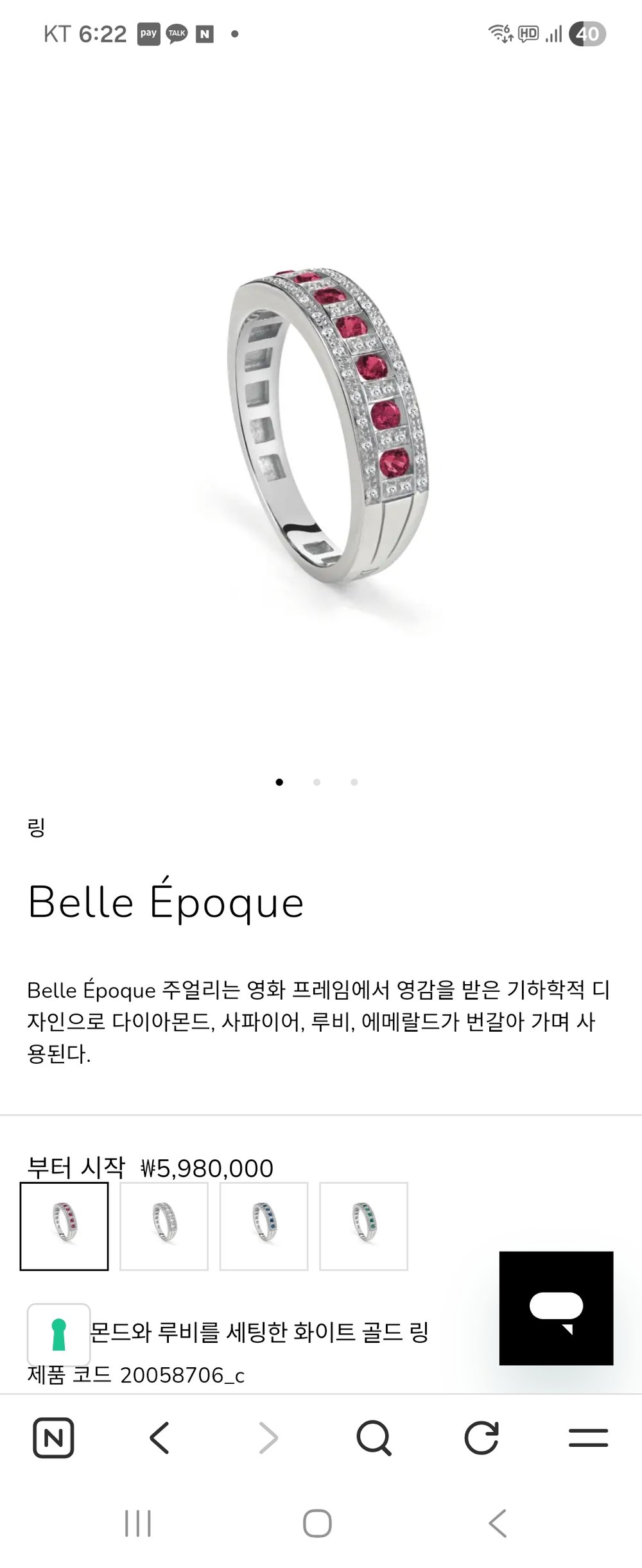642x1568 pixels.
Task: Tap the system home button
Action: [317, 1523]
